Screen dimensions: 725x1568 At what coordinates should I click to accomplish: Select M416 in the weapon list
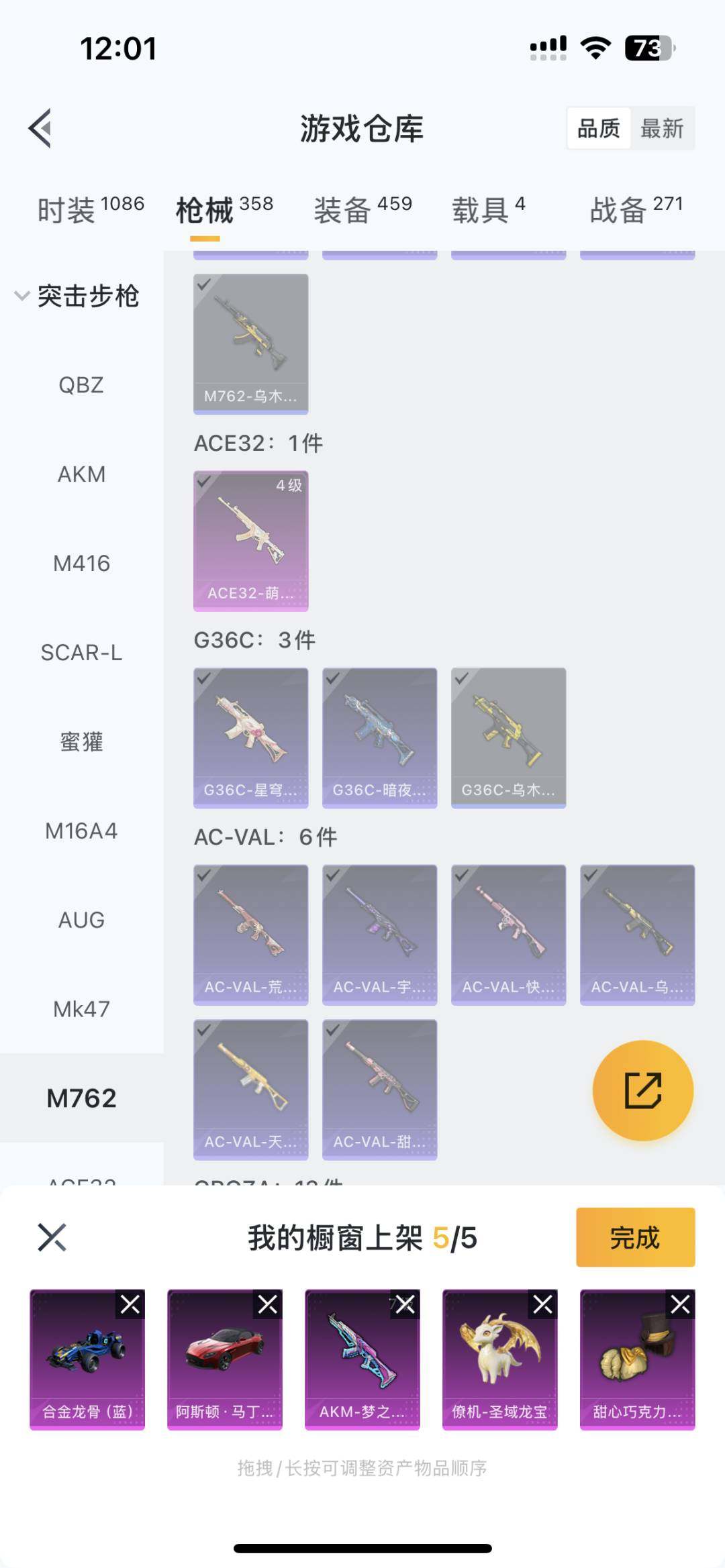[x=81, y=564]
